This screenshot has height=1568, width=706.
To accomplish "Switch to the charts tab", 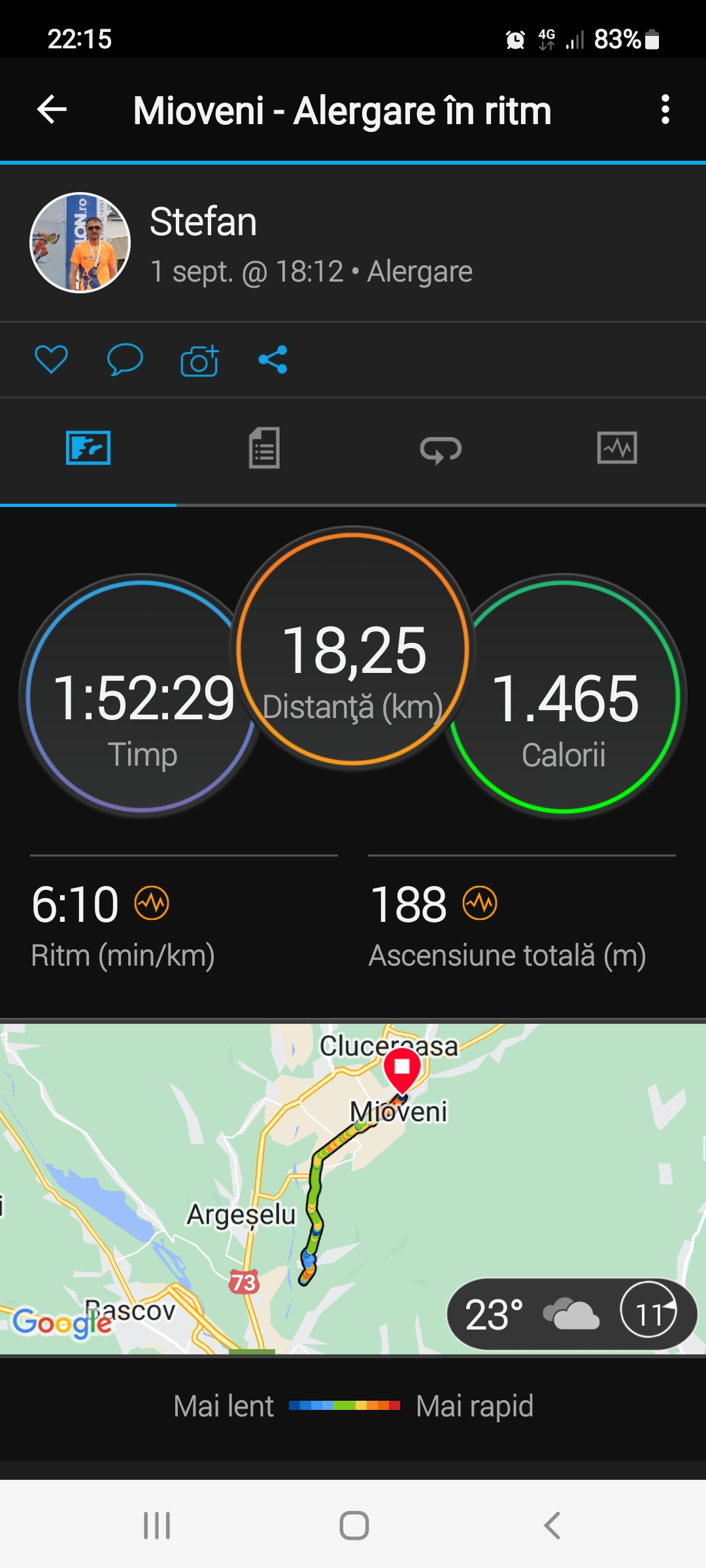I will 617,448.
